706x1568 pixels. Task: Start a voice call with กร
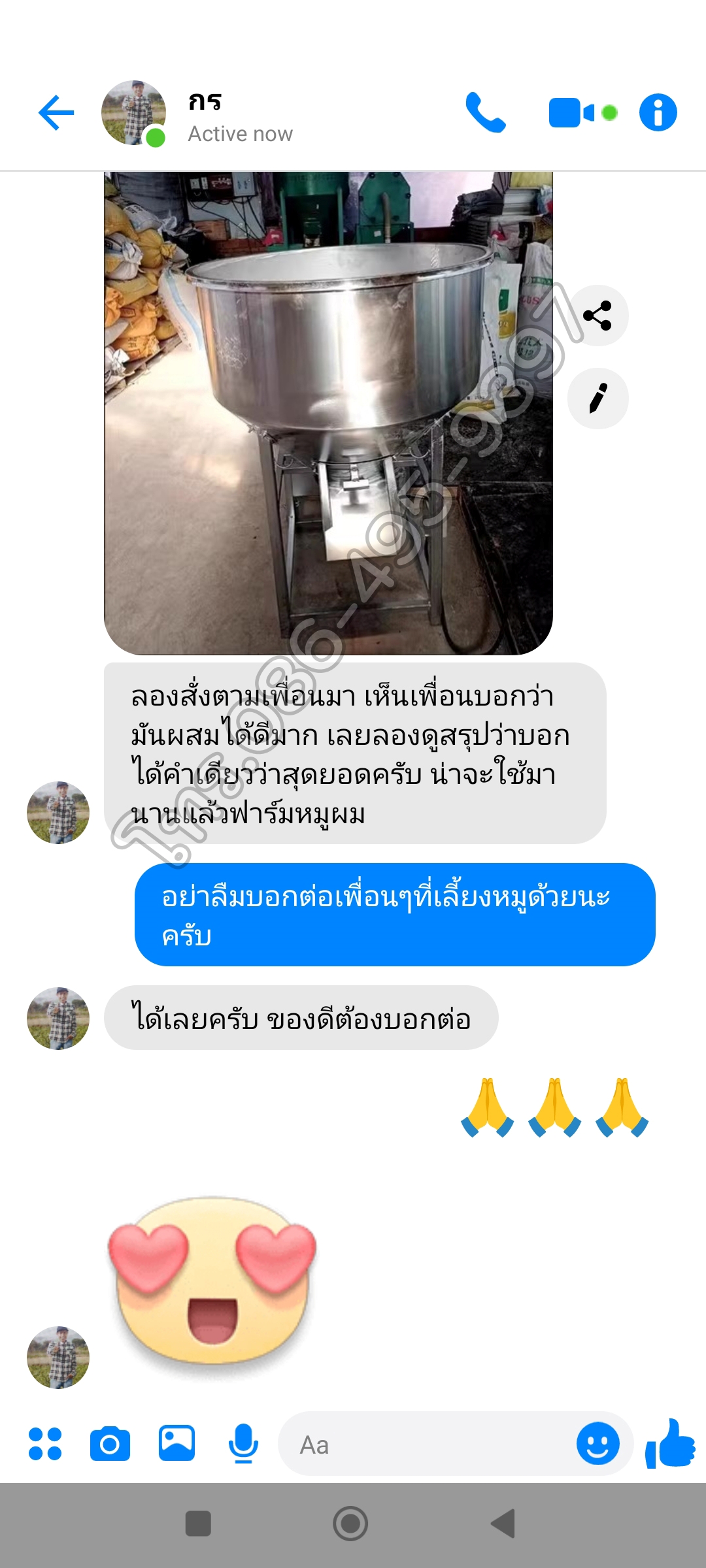(x=485, y=113)
